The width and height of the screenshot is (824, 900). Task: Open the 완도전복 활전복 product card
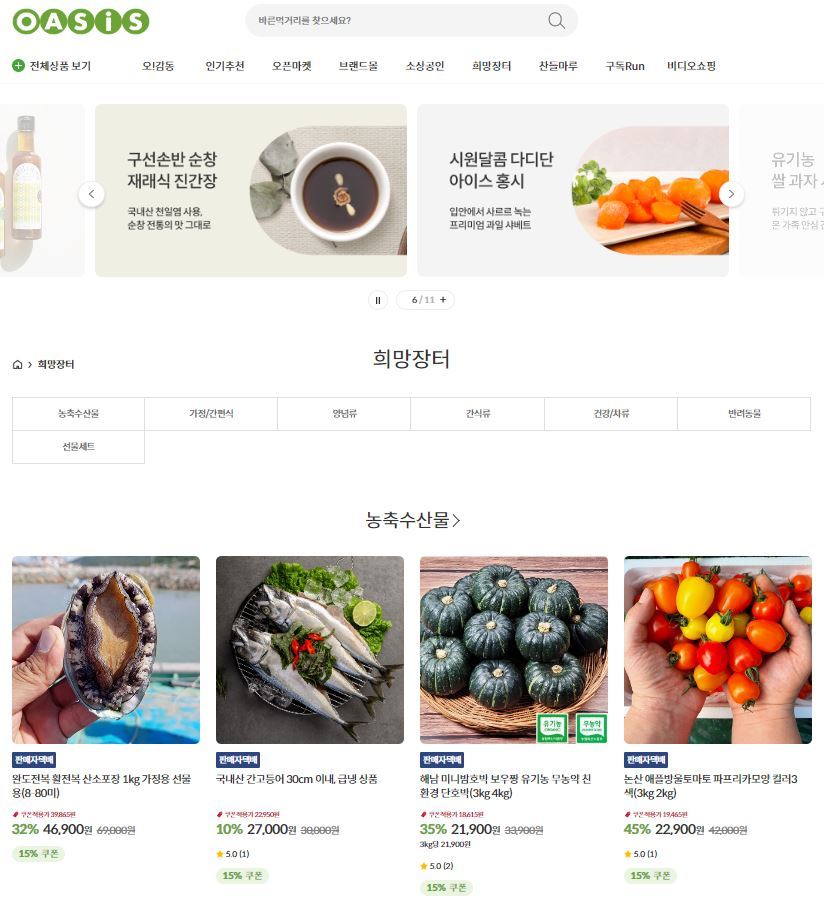click(106, 650)
